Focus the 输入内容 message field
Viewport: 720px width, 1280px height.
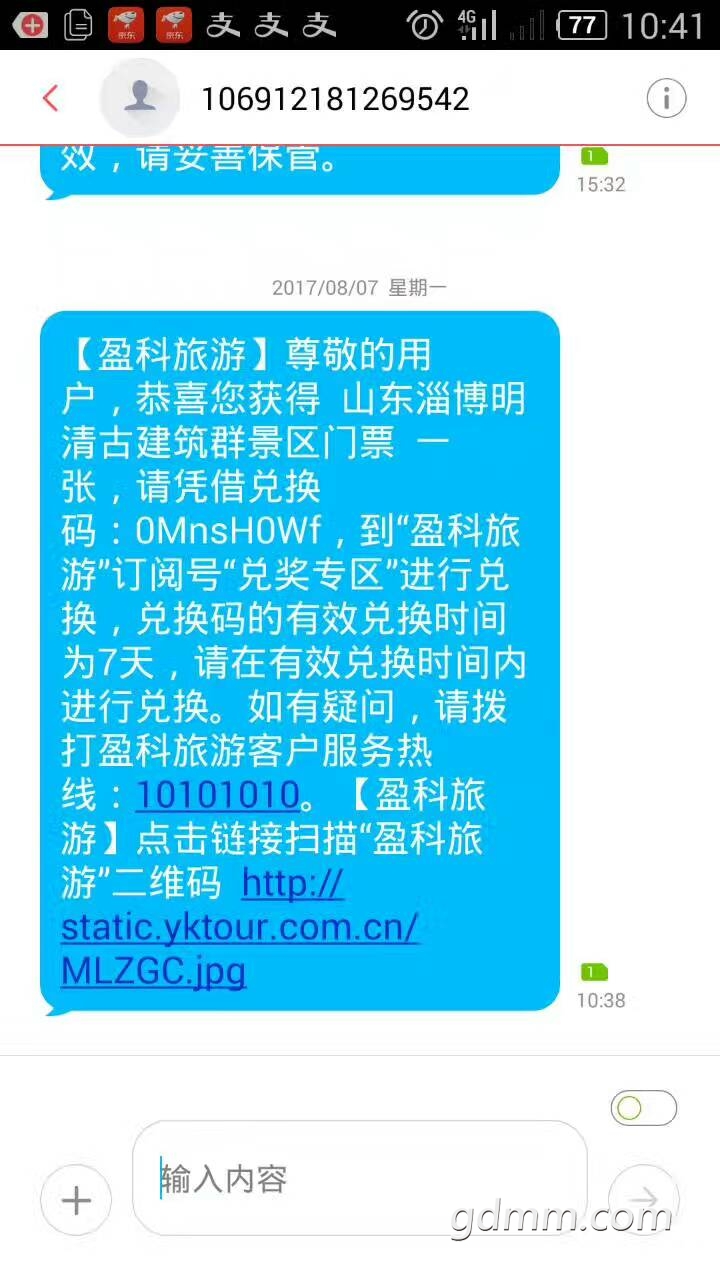tap(360, 1178)
